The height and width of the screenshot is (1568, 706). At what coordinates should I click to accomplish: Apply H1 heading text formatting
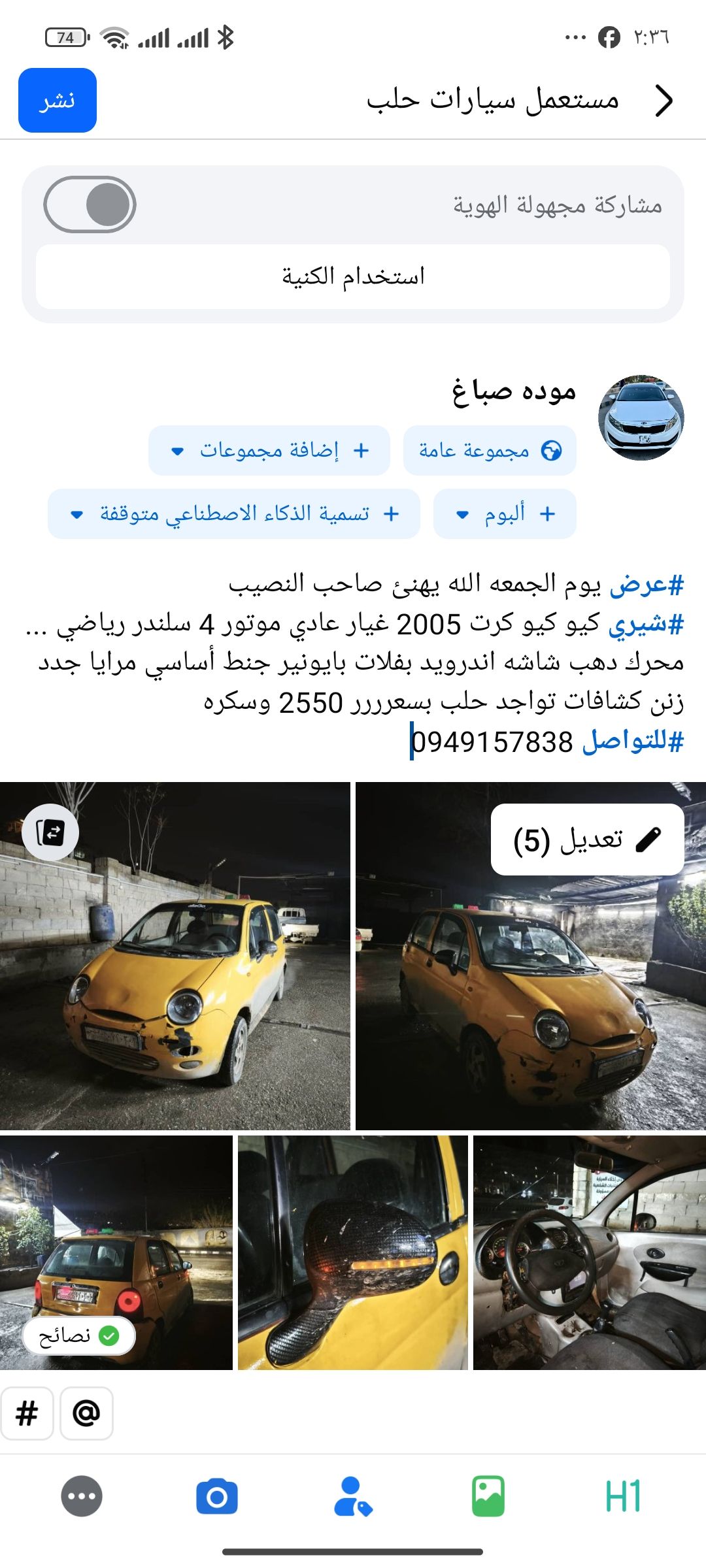click(623, 1496)
